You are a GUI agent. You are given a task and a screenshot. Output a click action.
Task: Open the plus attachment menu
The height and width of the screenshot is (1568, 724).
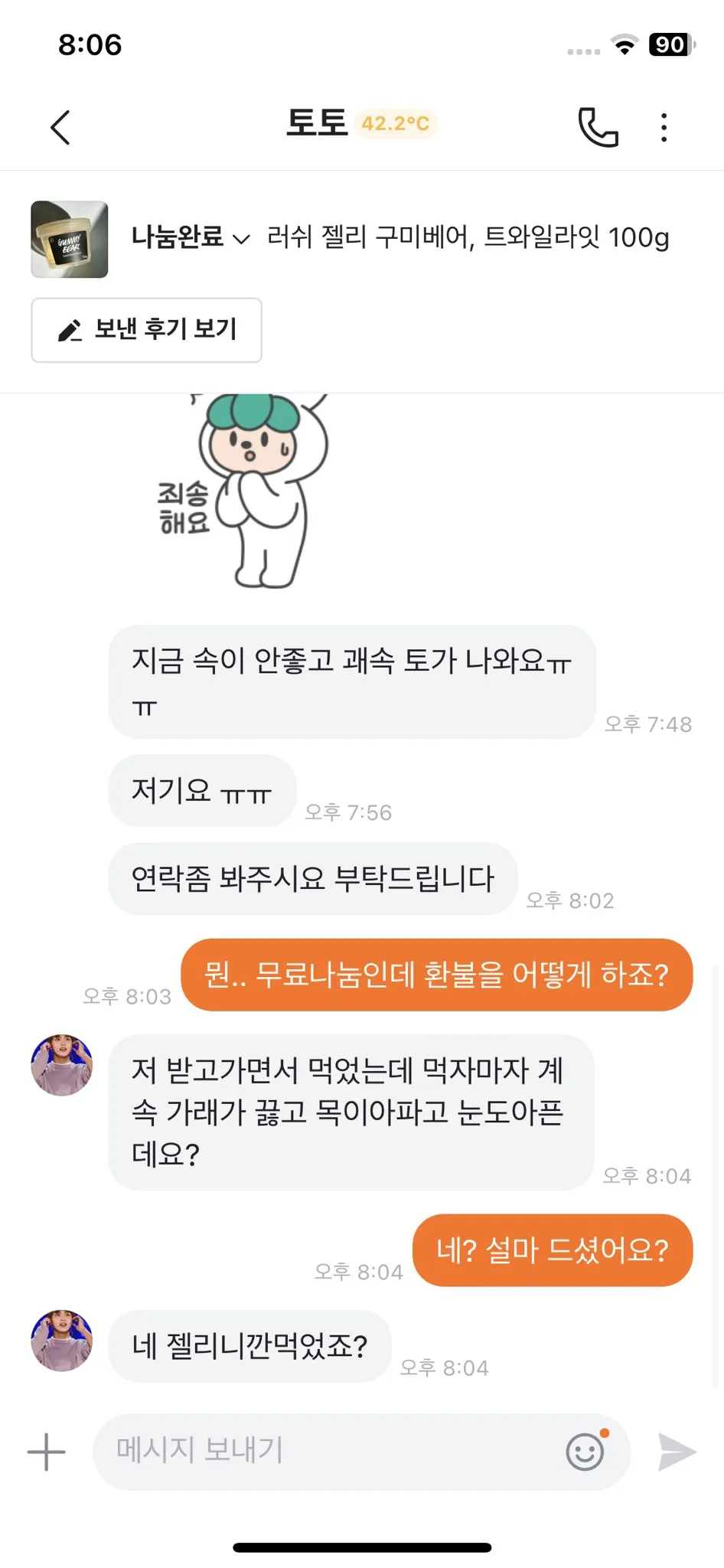pos(46,1452)
